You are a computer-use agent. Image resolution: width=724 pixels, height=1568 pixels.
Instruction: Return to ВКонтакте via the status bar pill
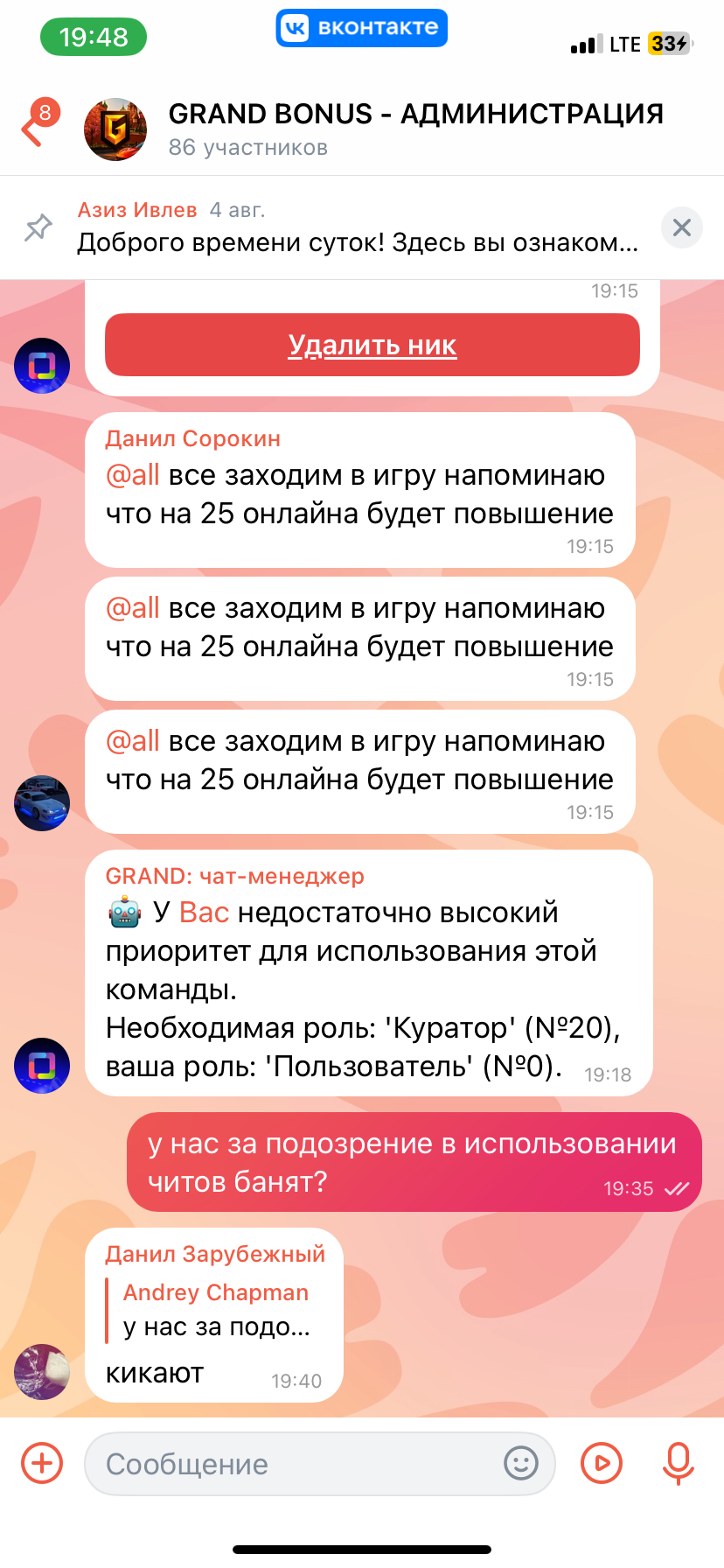tap(362, 28)
